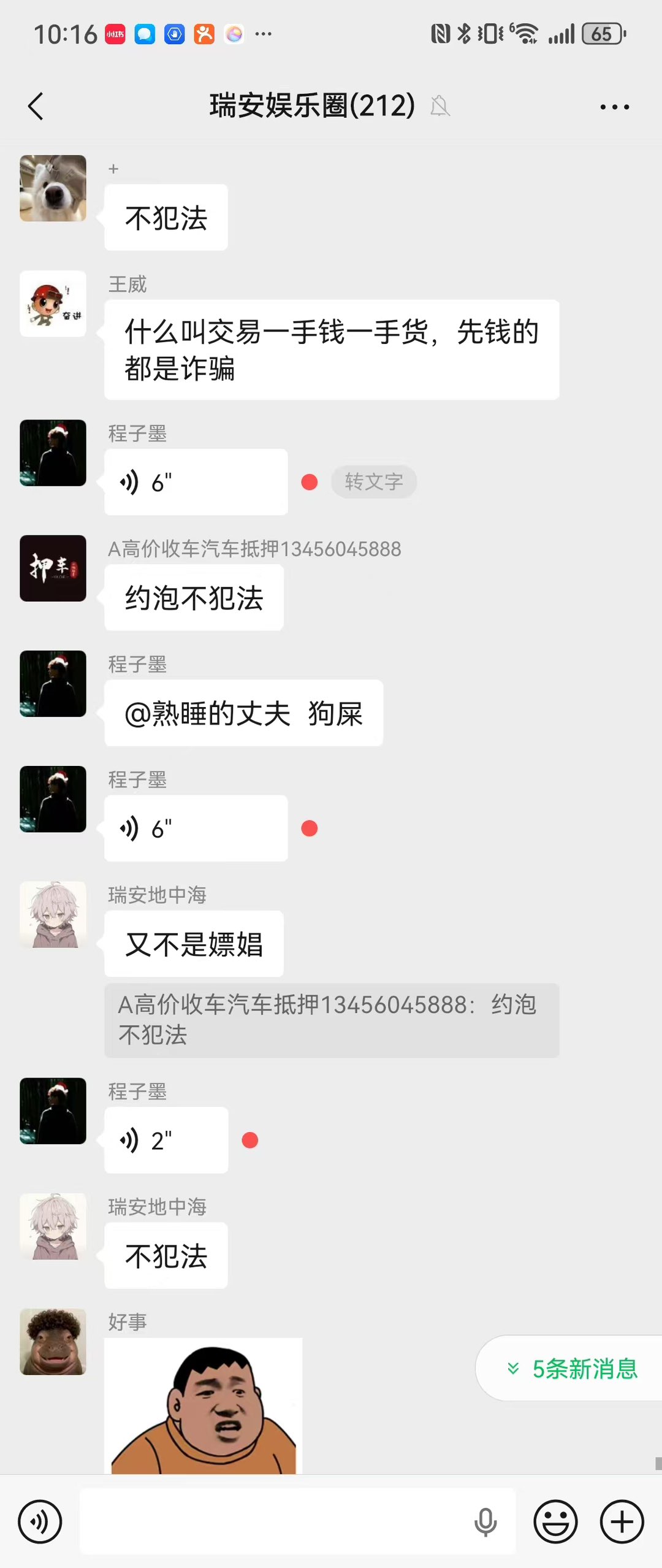
Task: Open the plus attachment menu
Action: click(x=622, y=1521)
